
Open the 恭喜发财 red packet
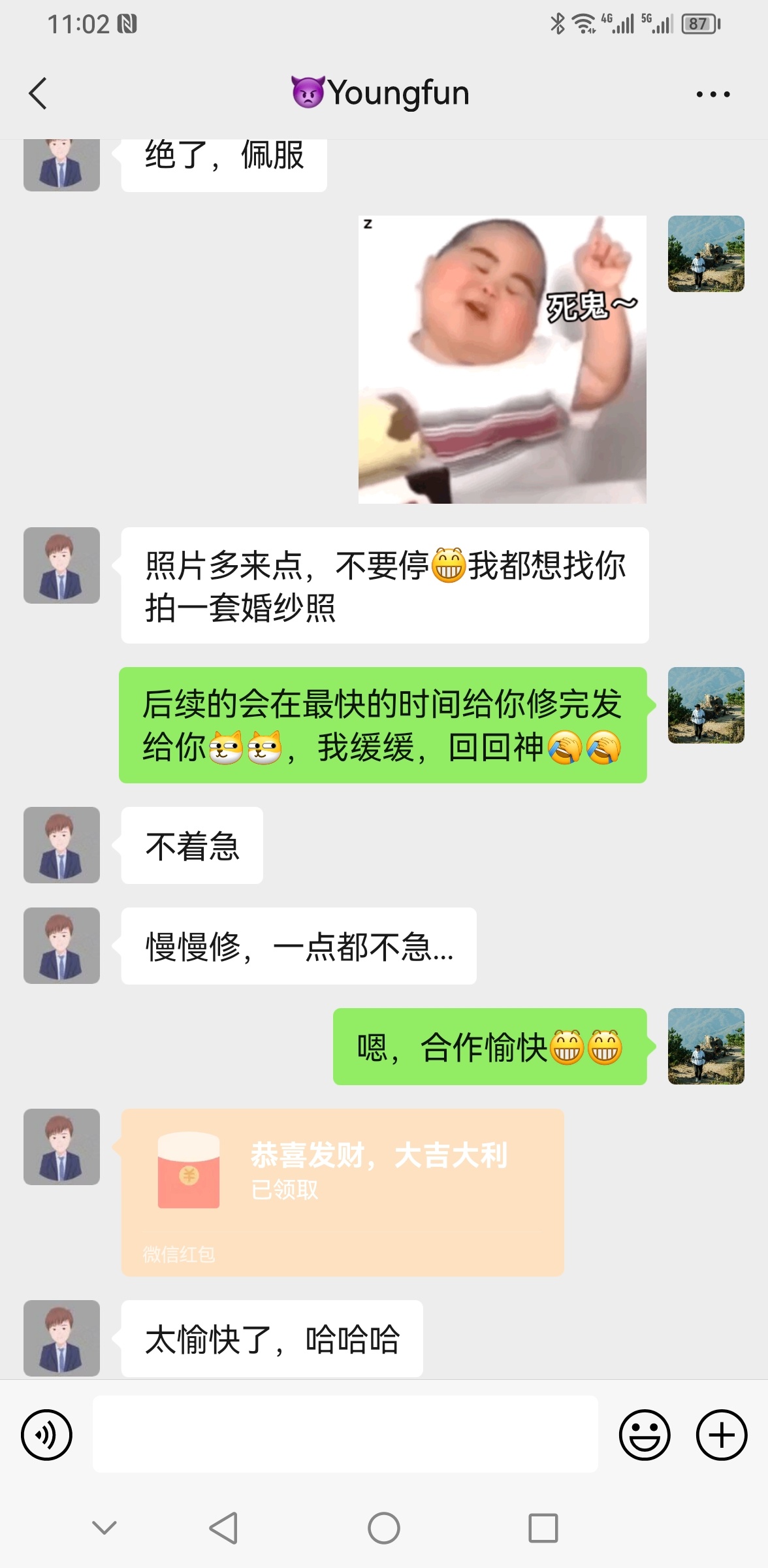click(x=343, y=1192)
